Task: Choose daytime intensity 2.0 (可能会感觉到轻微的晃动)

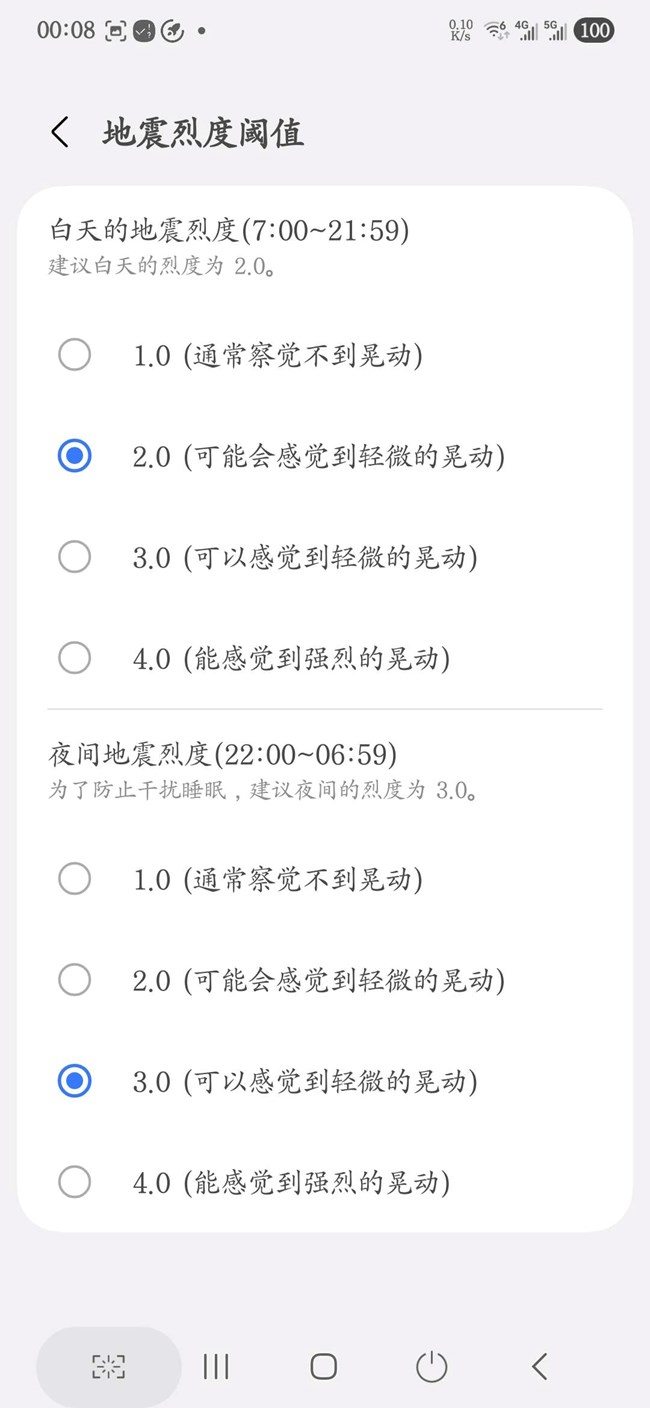Action: click(75, 456)
